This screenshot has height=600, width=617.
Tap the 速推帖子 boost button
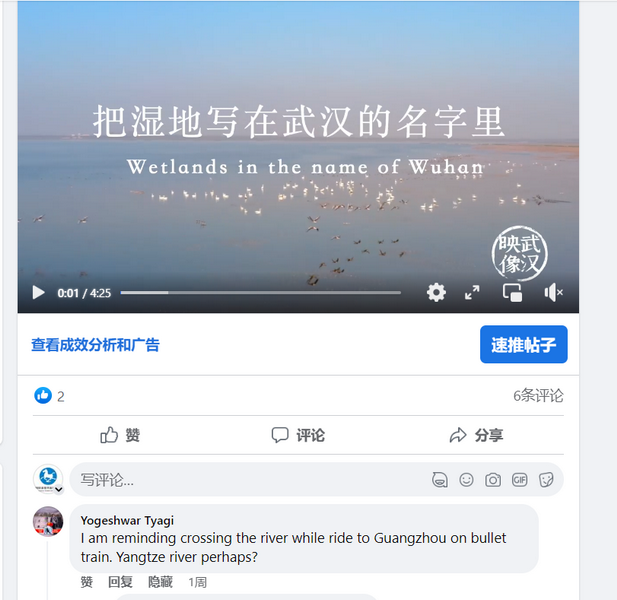pyautogui.click(x=523, y=345)
